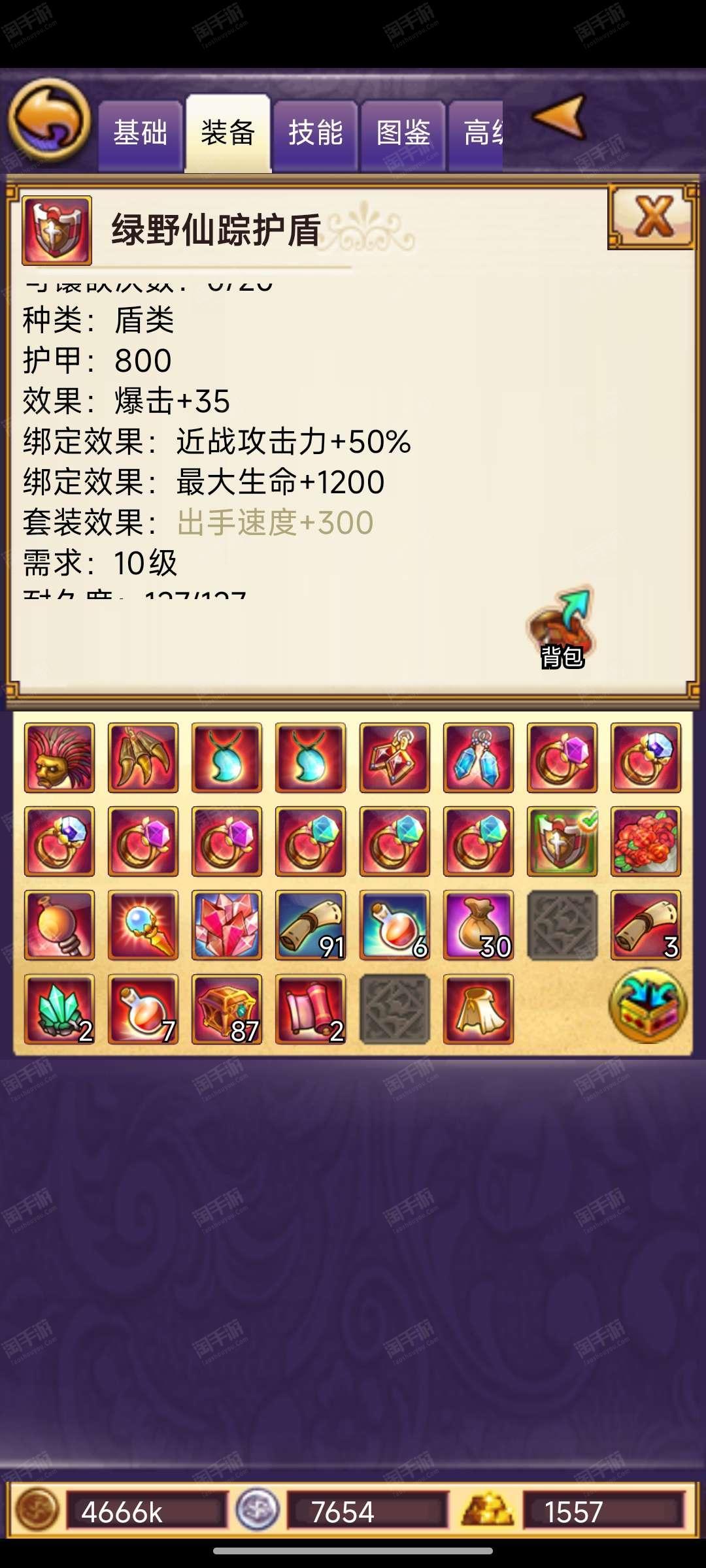Screen dimensions: 706x1568
Task: Select the treasure chest showing 87
Action: pyautogui.click(x=227, y=1009)
